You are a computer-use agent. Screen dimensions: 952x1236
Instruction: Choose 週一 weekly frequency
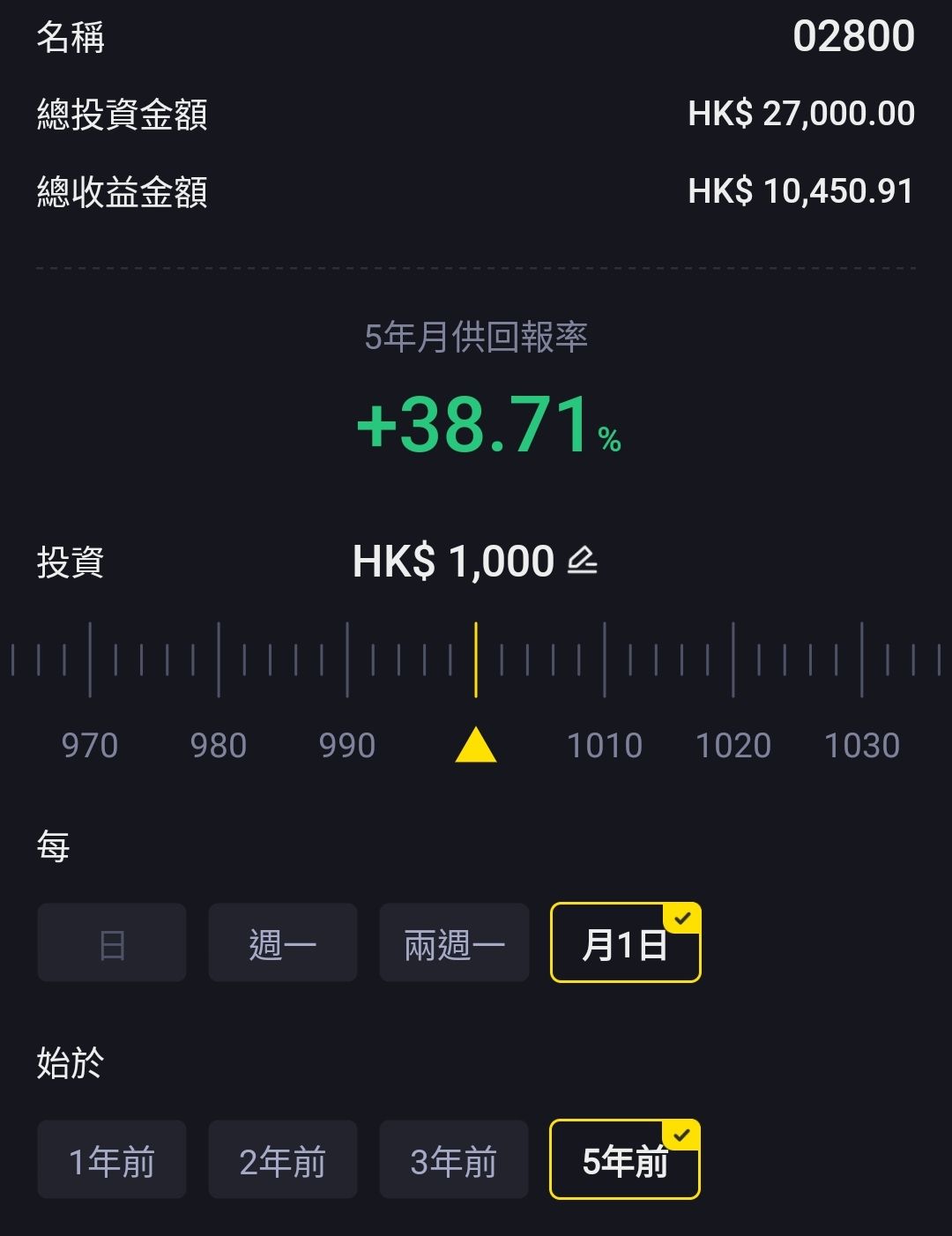283,943
